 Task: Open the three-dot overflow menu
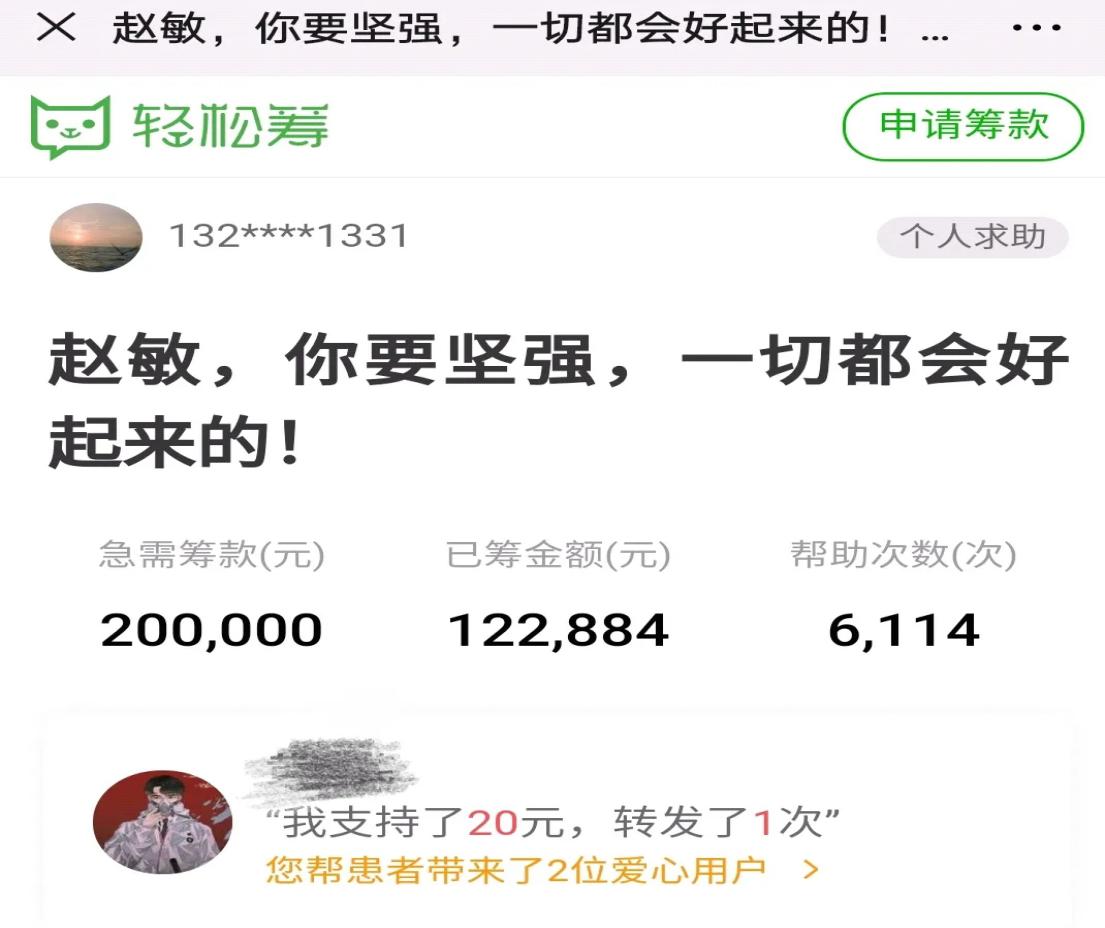[1036, 29]
